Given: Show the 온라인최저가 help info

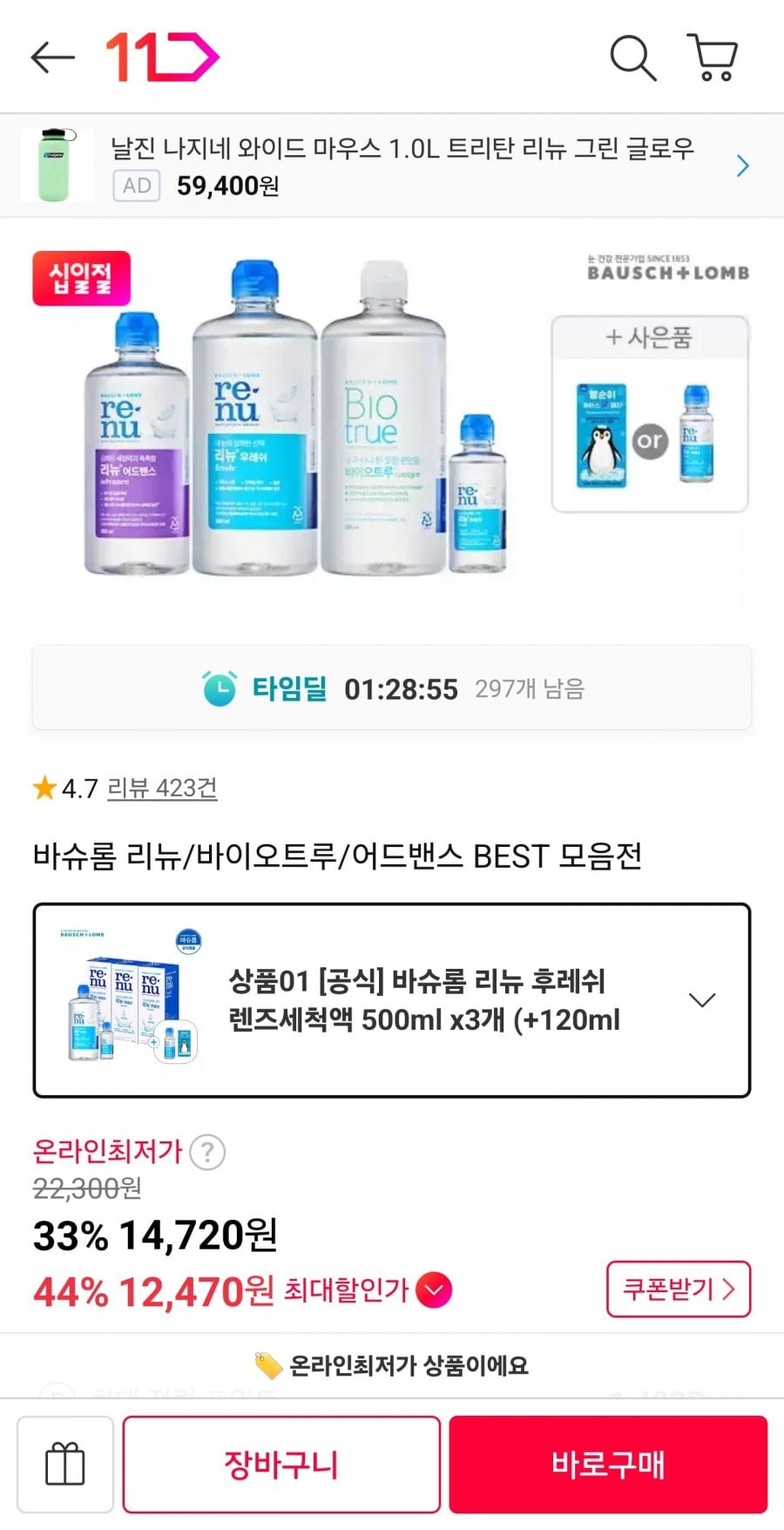Looking at the screenshot, I should click(207, 1152).
